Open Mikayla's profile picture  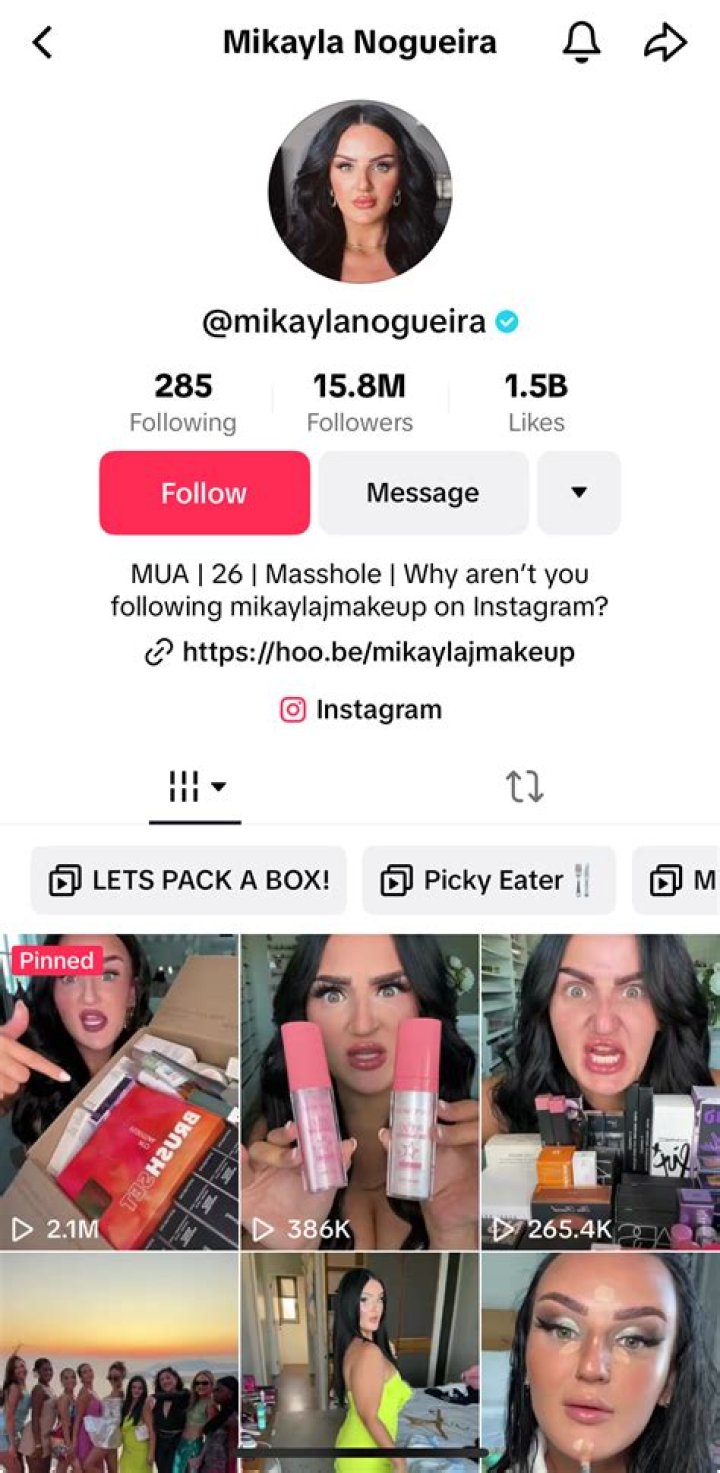(360, 191)
